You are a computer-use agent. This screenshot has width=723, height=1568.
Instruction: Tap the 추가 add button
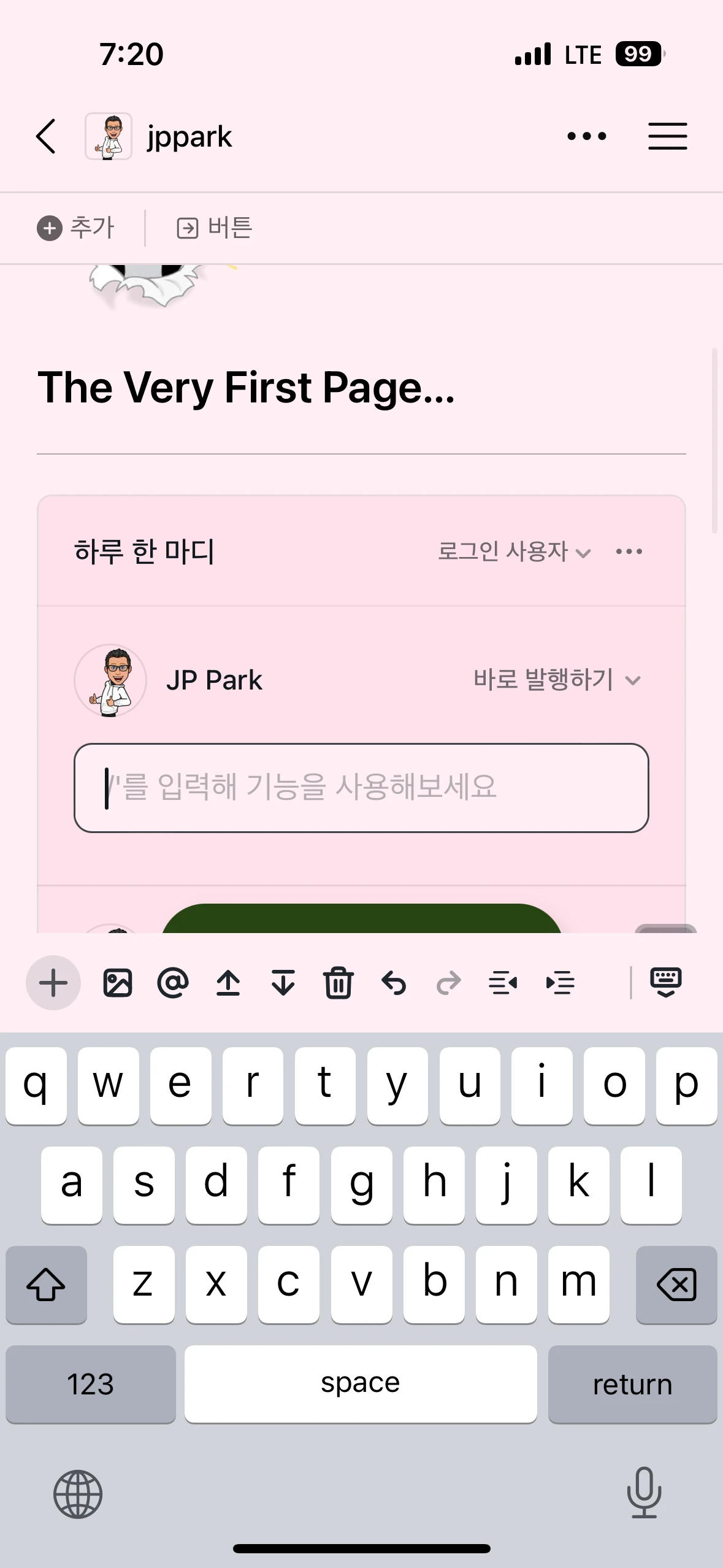76,228
